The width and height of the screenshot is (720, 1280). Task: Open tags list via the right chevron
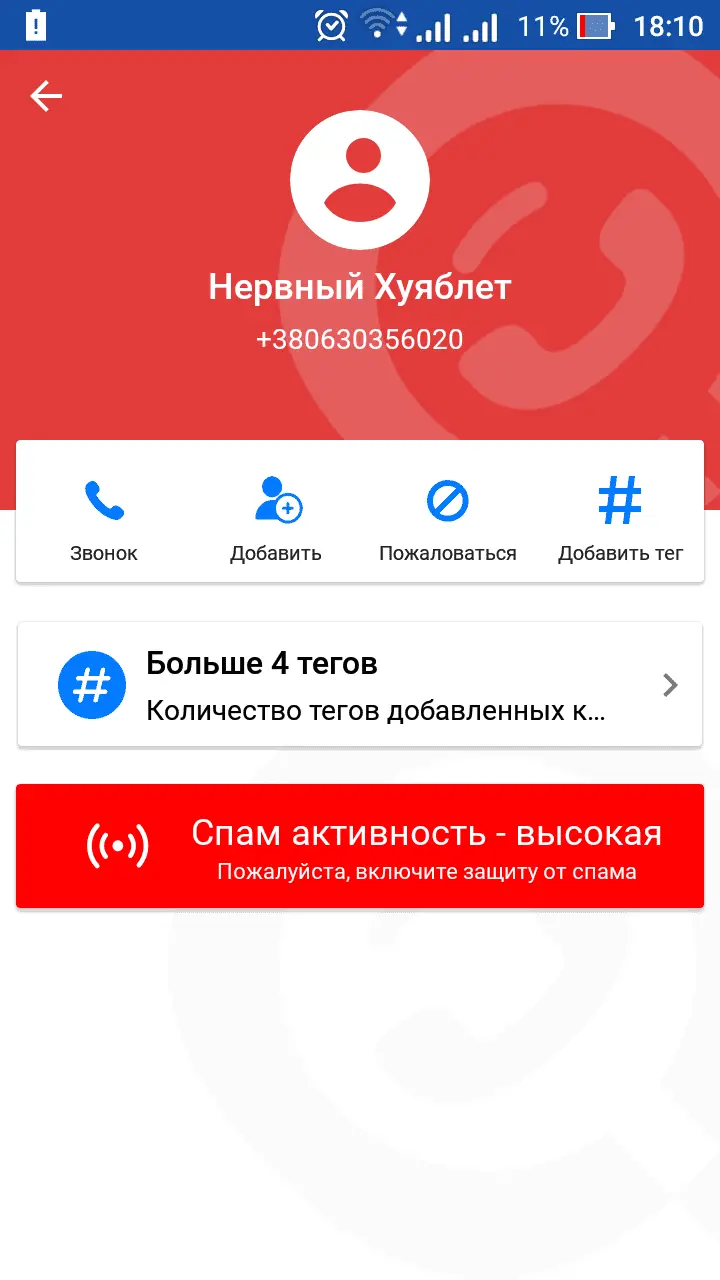click(x=669, y=684)
